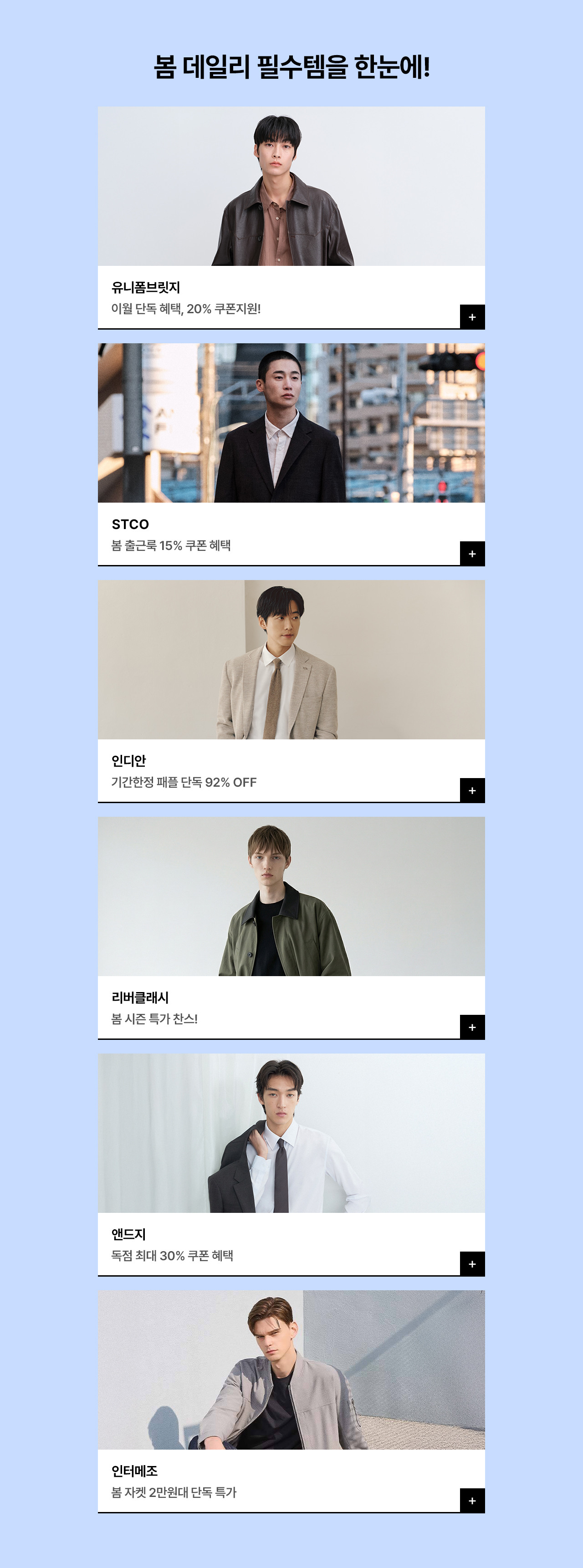This screenshot has height=1568, width=583.
Task: Expand the STCO card with its plus button
Action: pos(471,554)
